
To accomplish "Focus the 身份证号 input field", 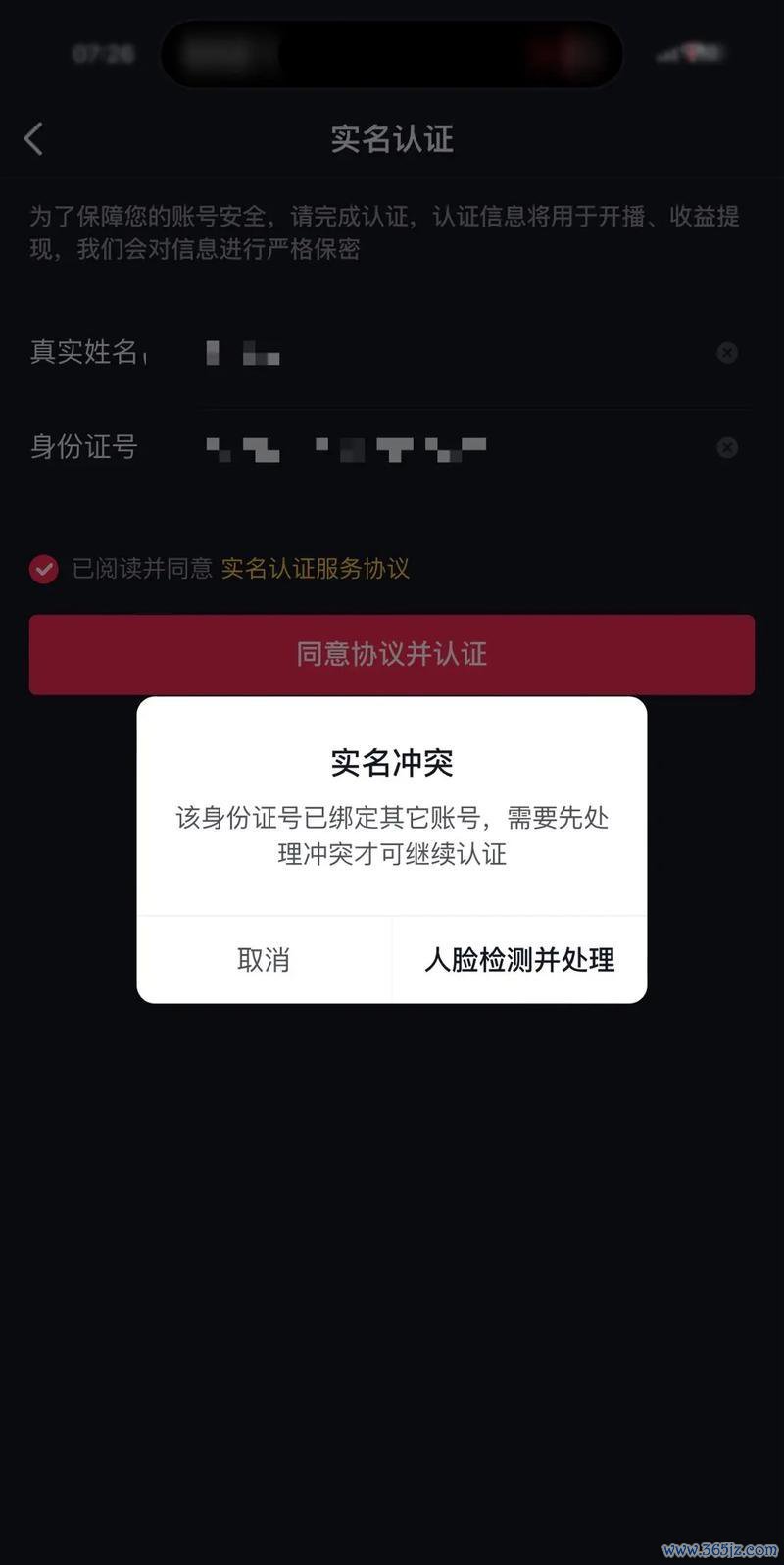I will click(441, 448).
